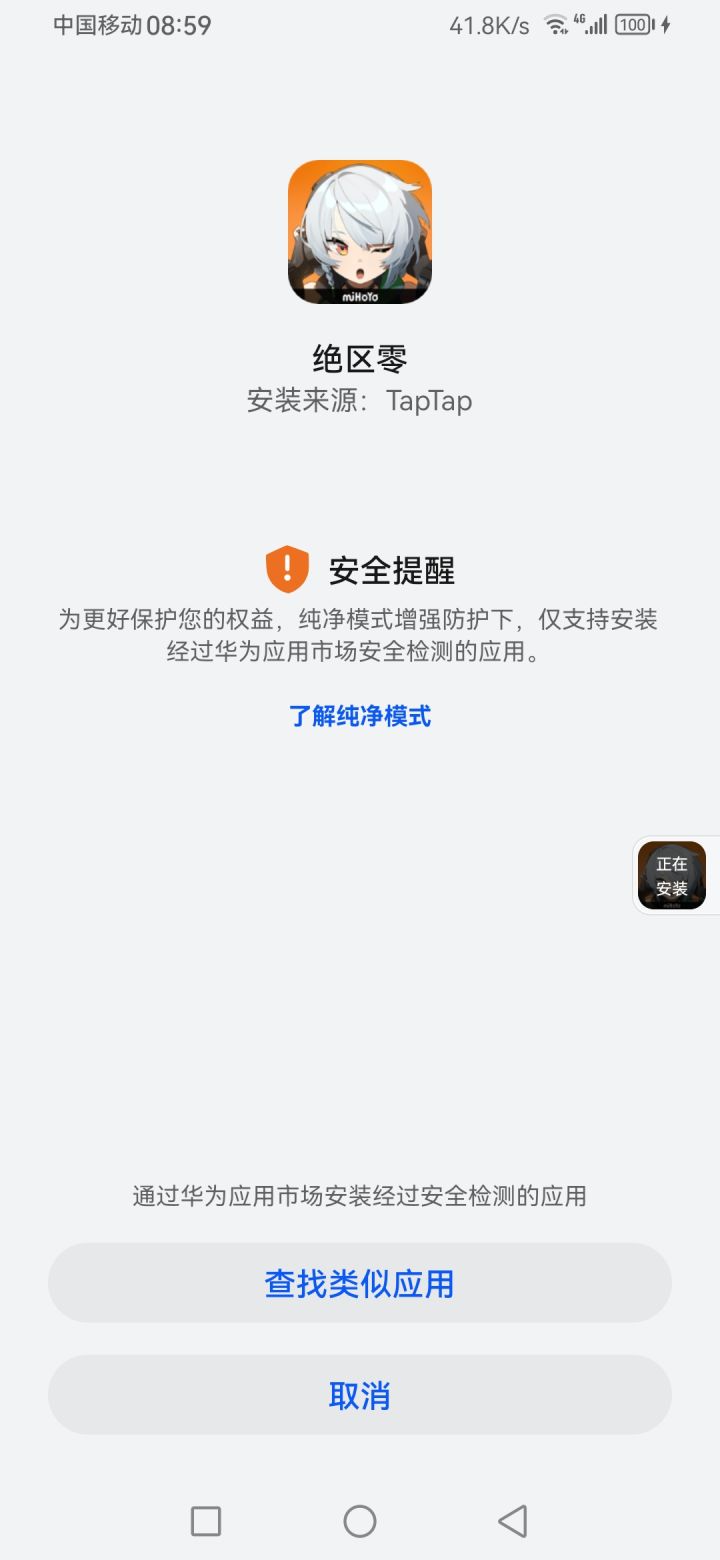Screen dimensions: 720x1560
Task: Tap the 中国移动 carrier label
Action: [98, 24]
